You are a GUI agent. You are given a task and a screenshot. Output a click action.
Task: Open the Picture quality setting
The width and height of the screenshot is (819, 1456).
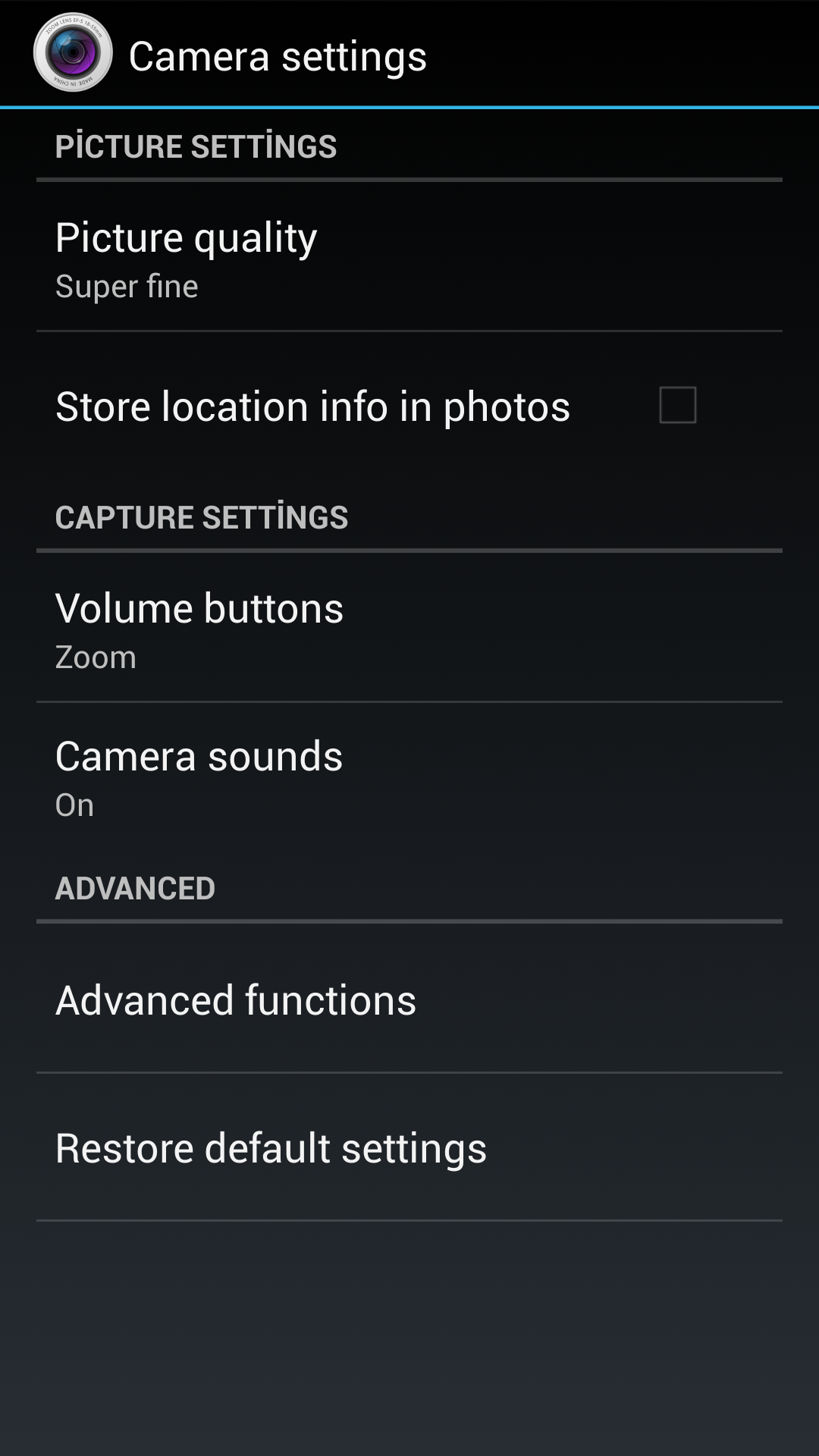[409, 258]
